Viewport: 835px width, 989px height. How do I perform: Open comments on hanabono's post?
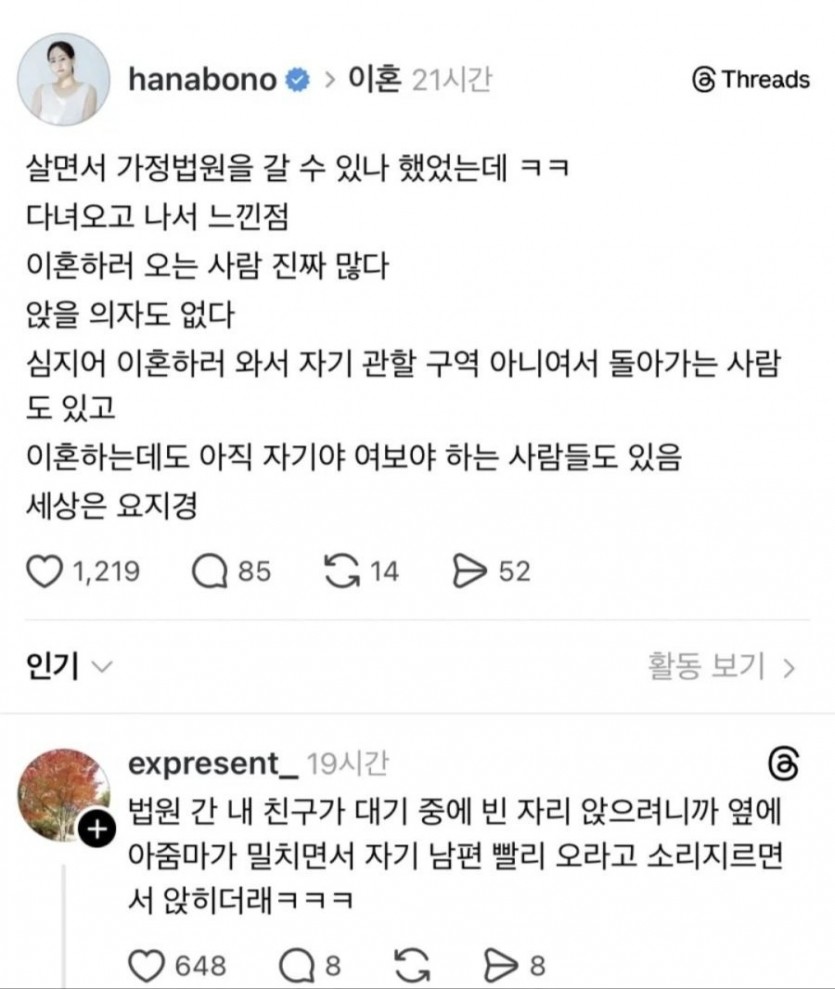tap(208, 572)
